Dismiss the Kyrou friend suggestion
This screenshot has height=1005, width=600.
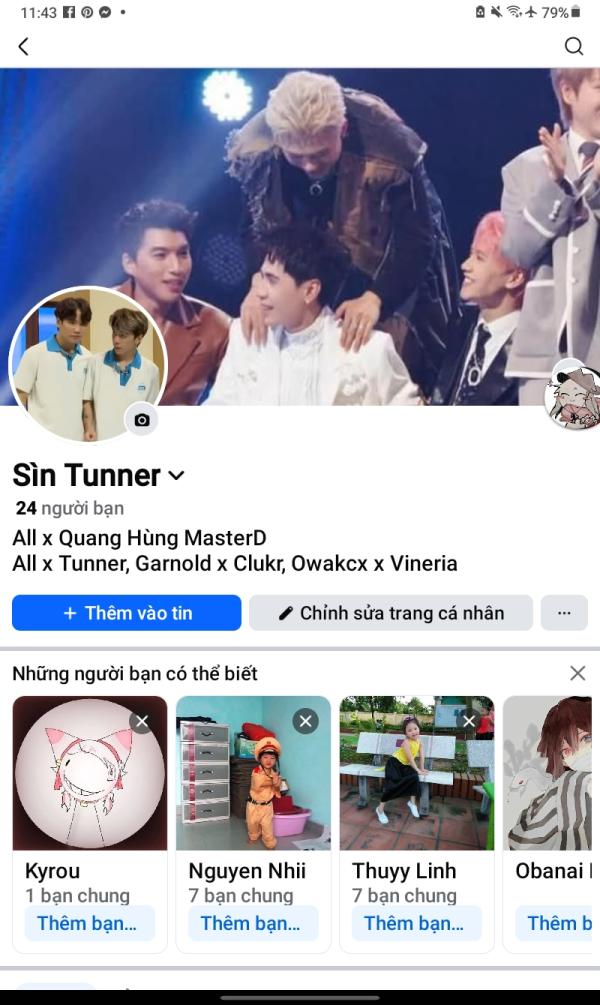pos(142,721)
